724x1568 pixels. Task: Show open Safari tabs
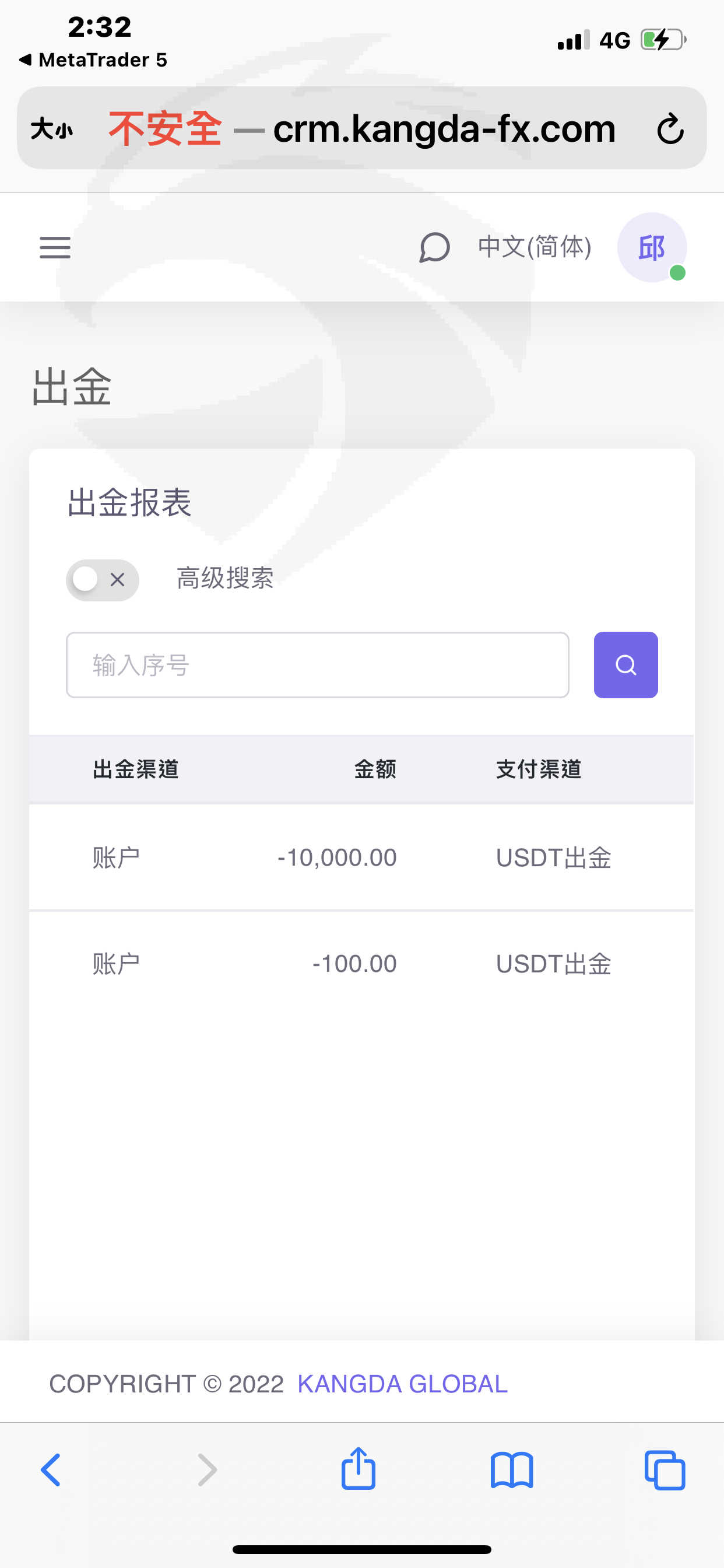[x=665, y=1469]
